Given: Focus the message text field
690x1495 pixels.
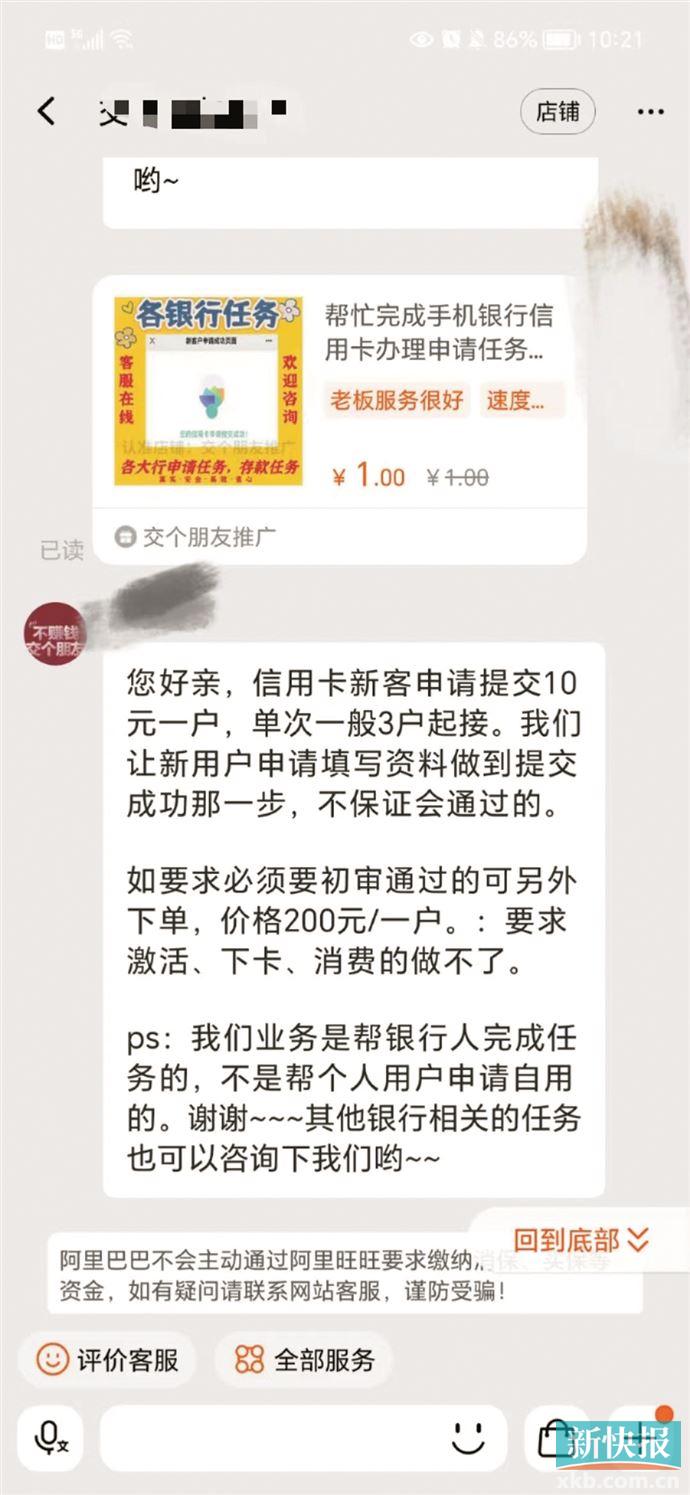Looking at the screenshot, I should (x=270, y=1438).
